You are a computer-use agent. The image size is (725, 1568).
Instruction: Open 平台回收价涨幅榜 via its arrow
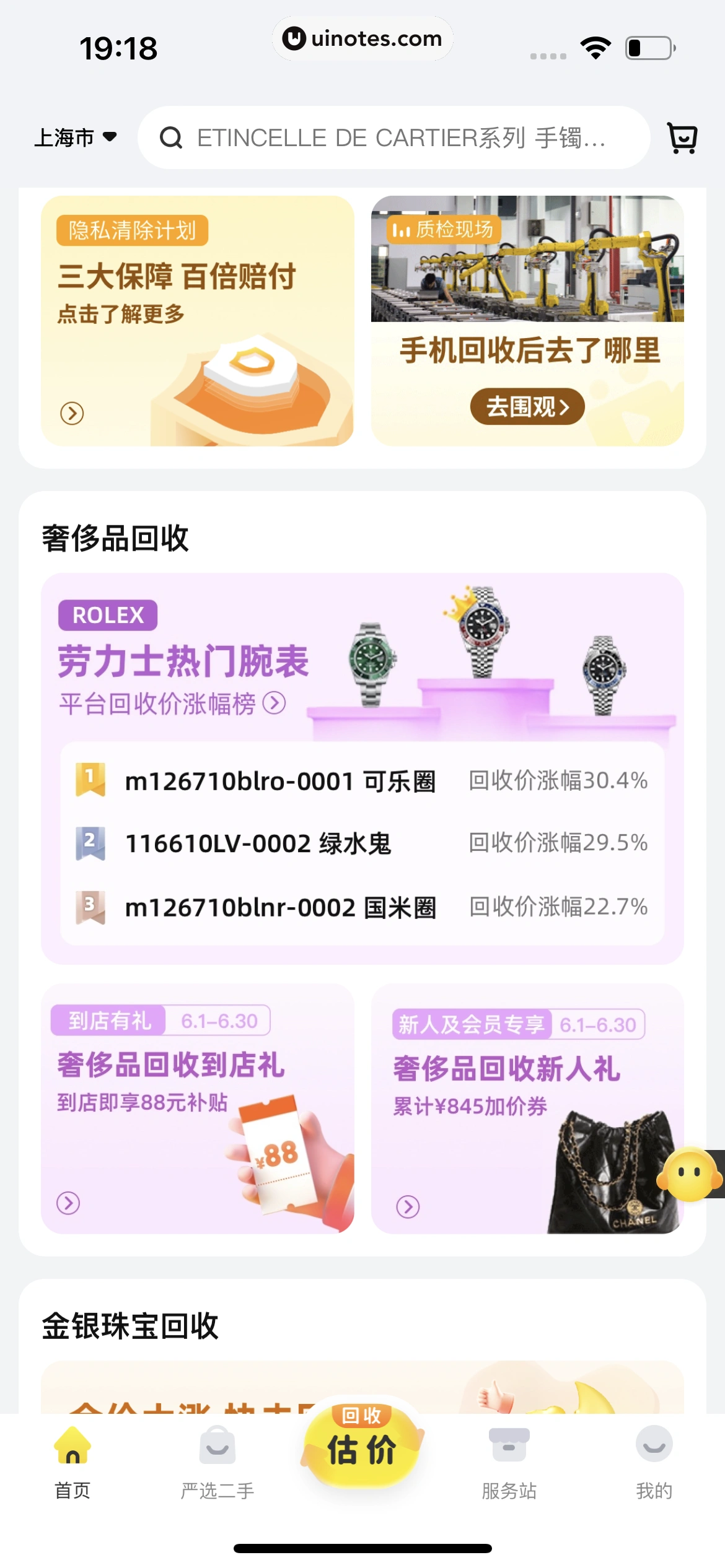pyautogui.click(x=274, y=704)
